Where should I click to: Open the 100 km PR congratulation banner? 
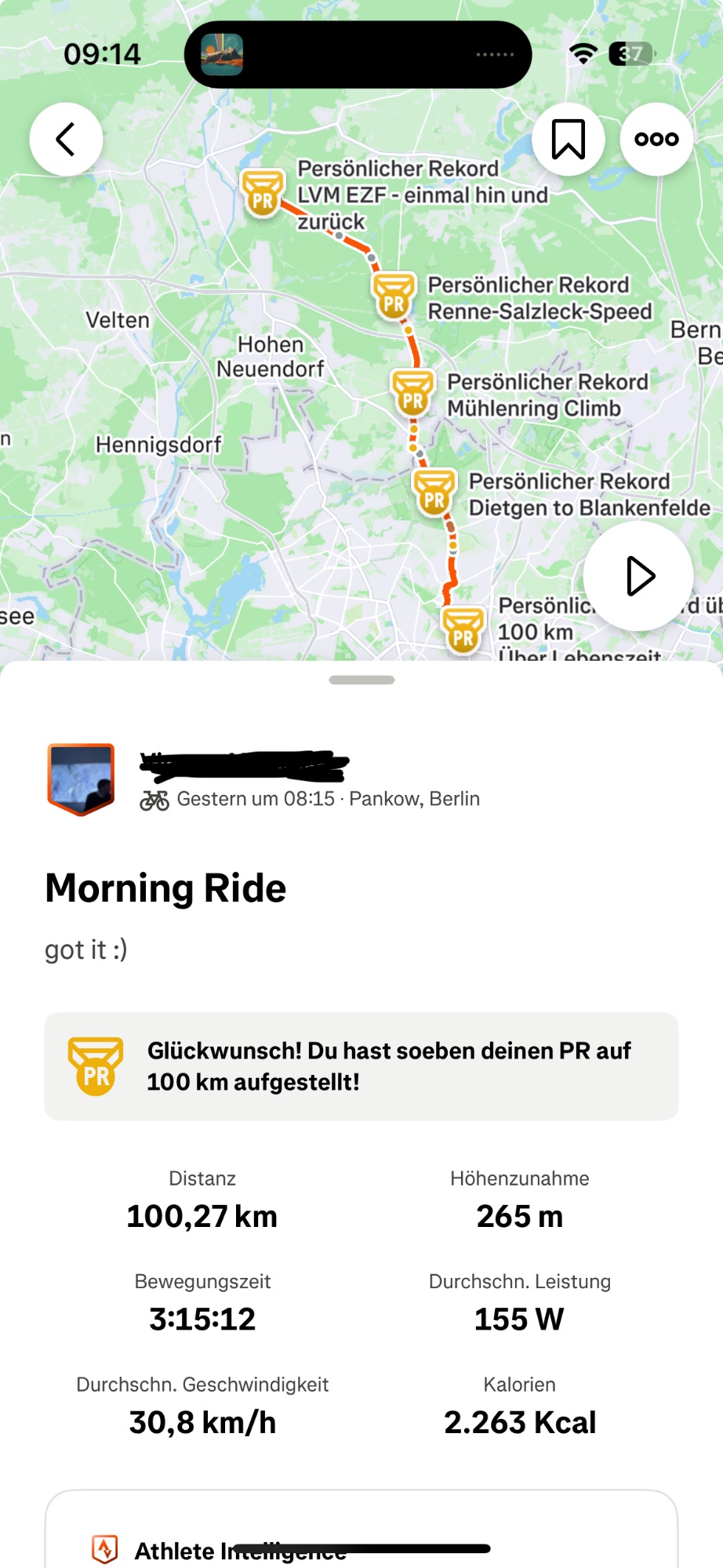tap(361, 1066)
